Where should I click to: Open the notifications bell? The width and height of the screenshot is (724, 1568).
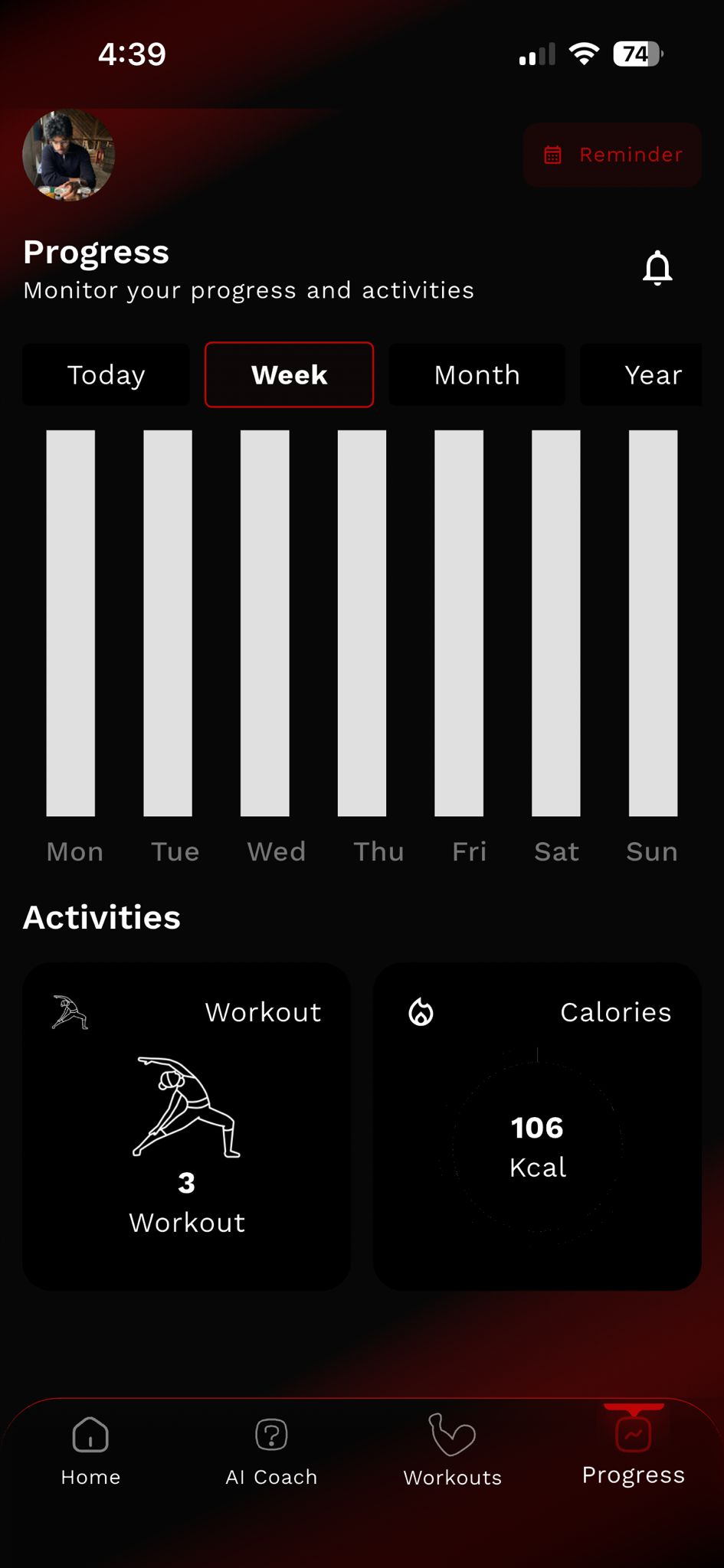(657, 268)
